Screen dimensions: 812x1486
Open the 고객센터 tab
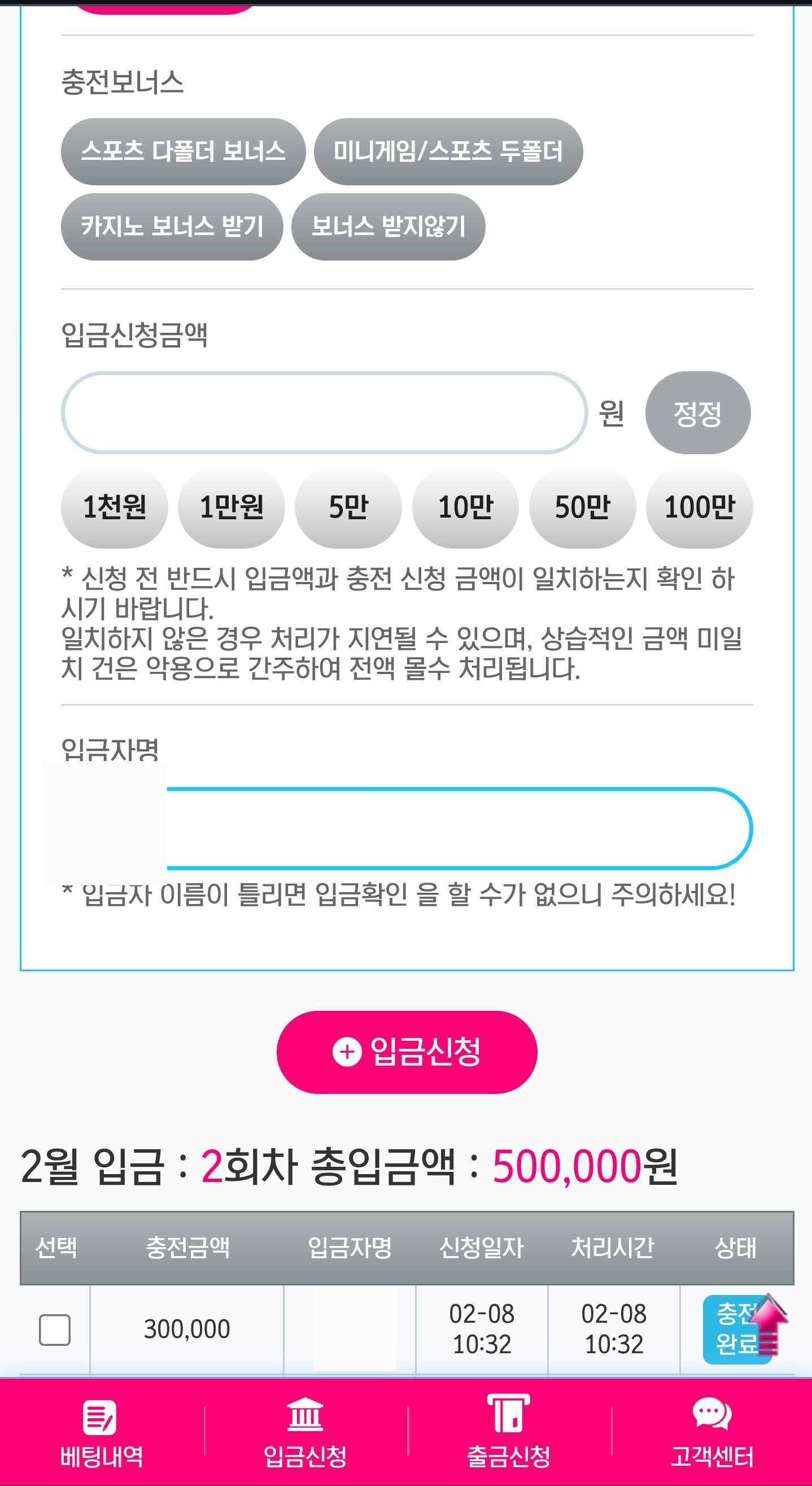[711, 1433]
